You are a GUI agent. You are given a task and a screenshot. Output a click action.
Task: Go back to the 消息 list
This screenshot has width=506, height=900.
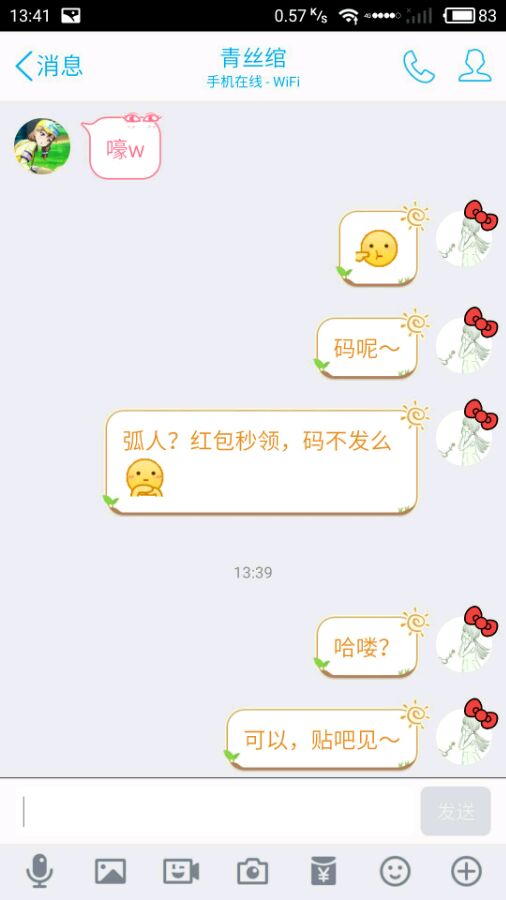pyautogui.click(x=49, y=66)
